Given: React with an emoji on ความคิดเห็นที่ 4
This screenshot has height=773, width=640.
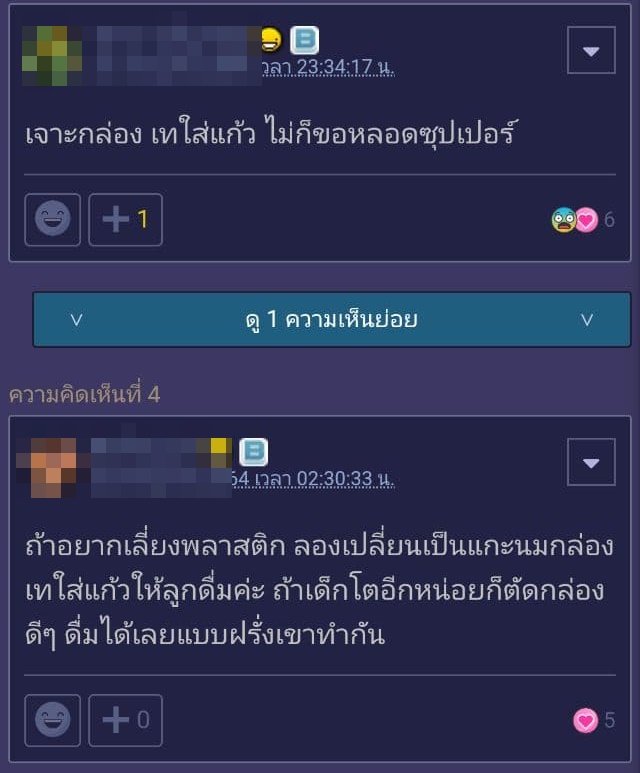Looking at the screenshot, I should (x=53, y=720).
